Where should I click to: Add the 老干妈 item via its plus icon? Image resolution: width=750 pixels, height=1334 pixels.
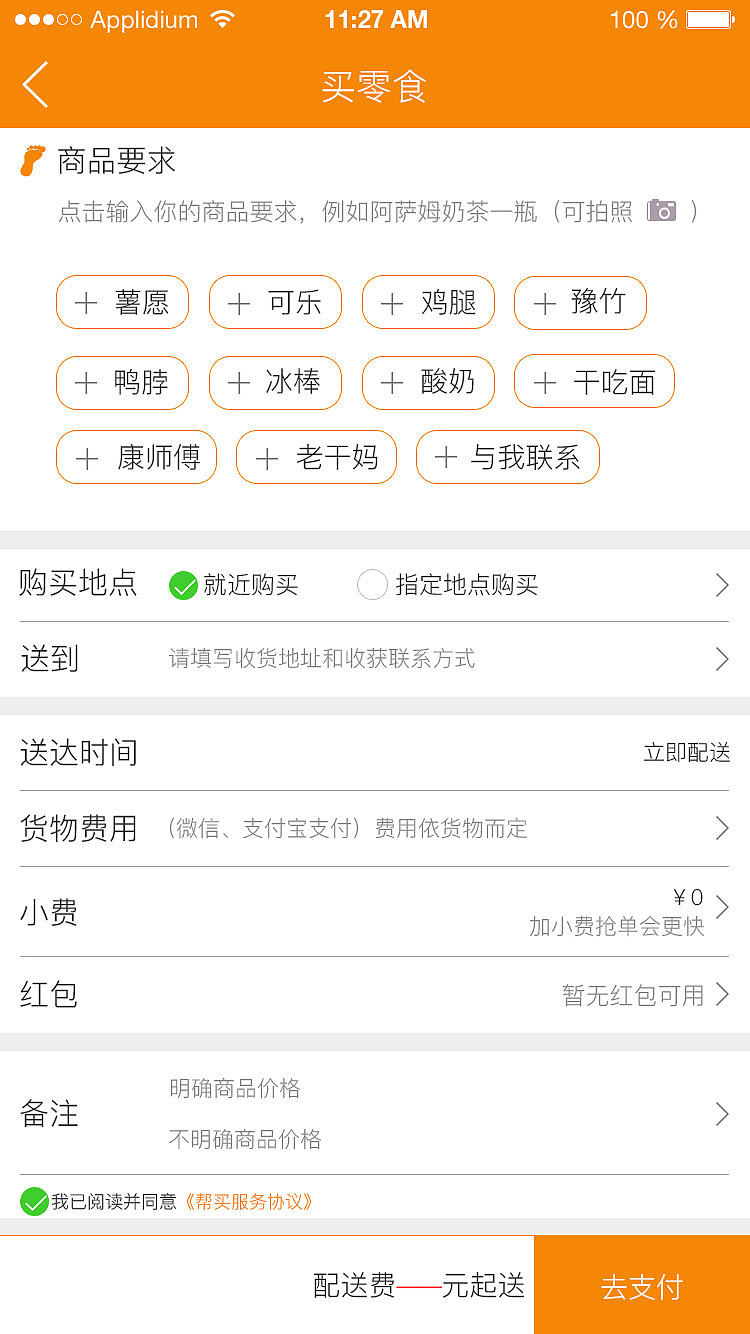tap(266, 457)
